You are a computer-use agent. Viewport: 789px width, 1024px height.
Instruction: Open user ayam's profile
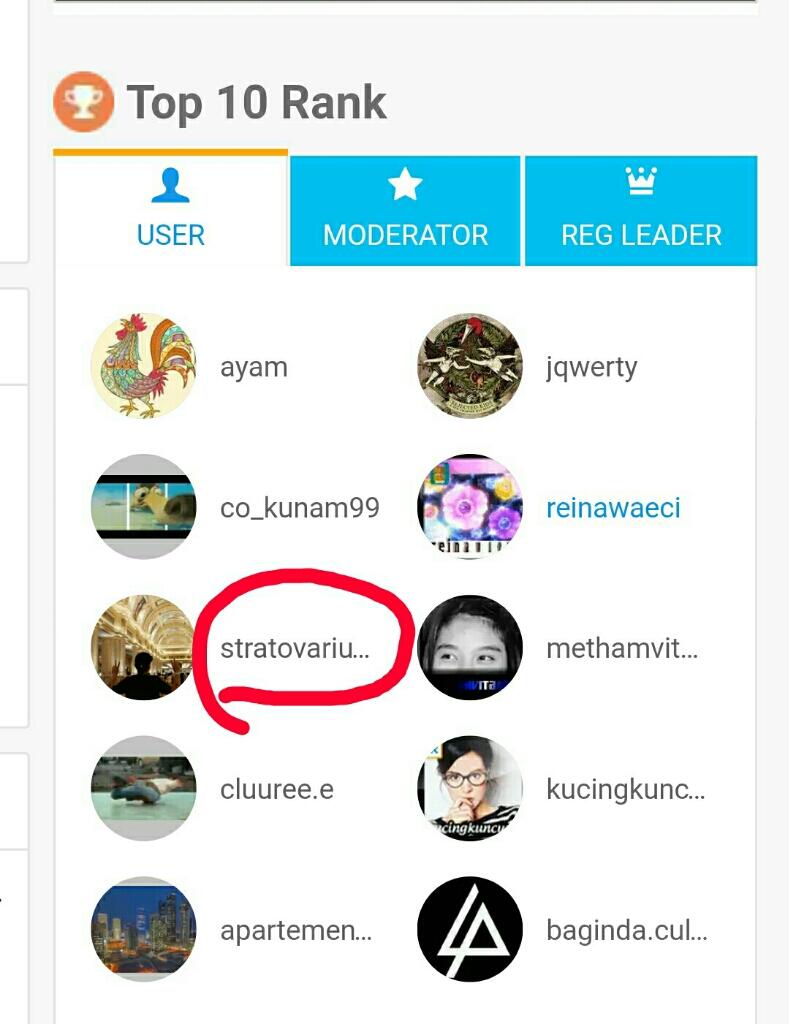pyautogui.click(x=253, y=367)
